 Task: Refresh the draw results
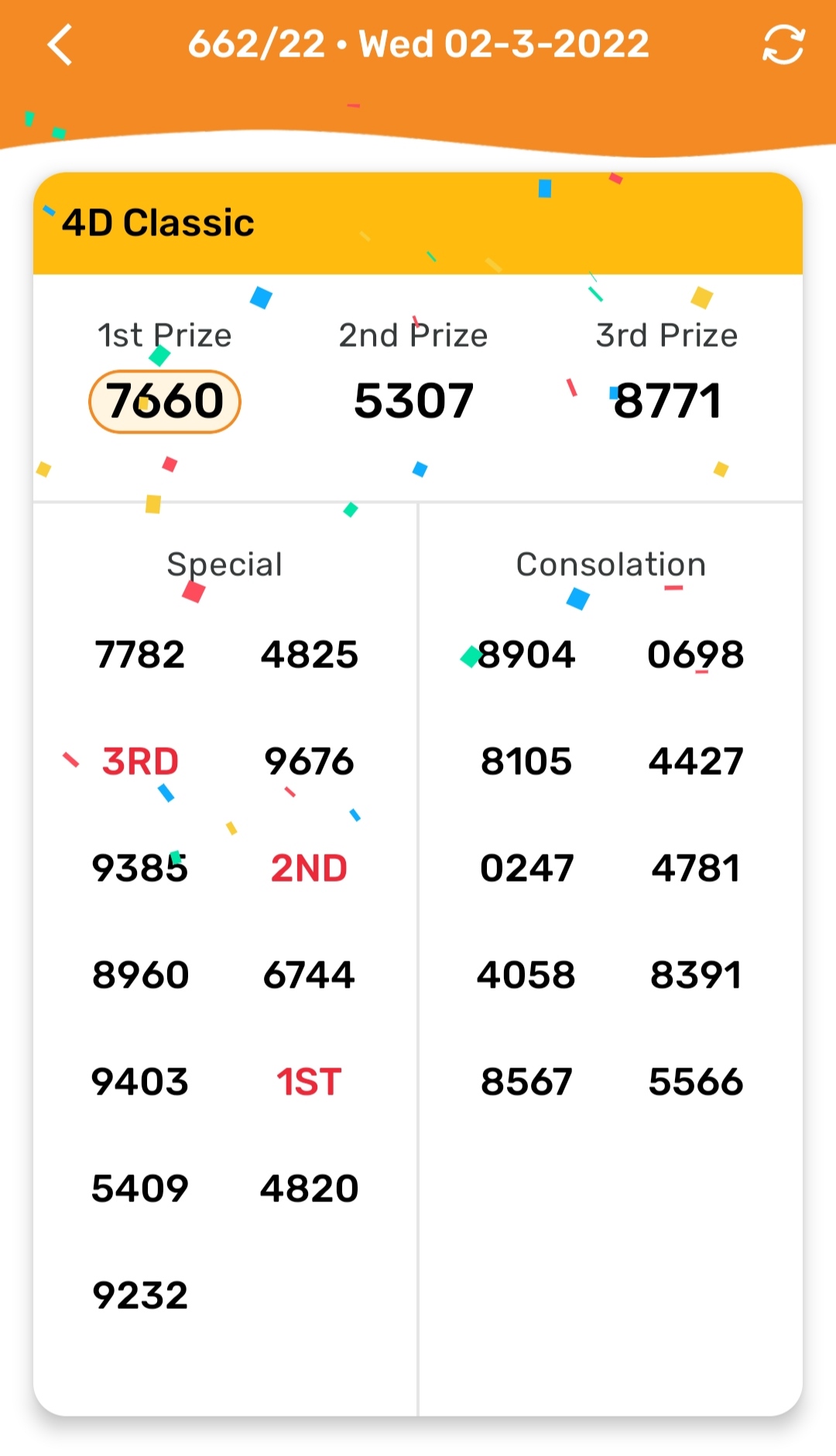coord(783,44)
